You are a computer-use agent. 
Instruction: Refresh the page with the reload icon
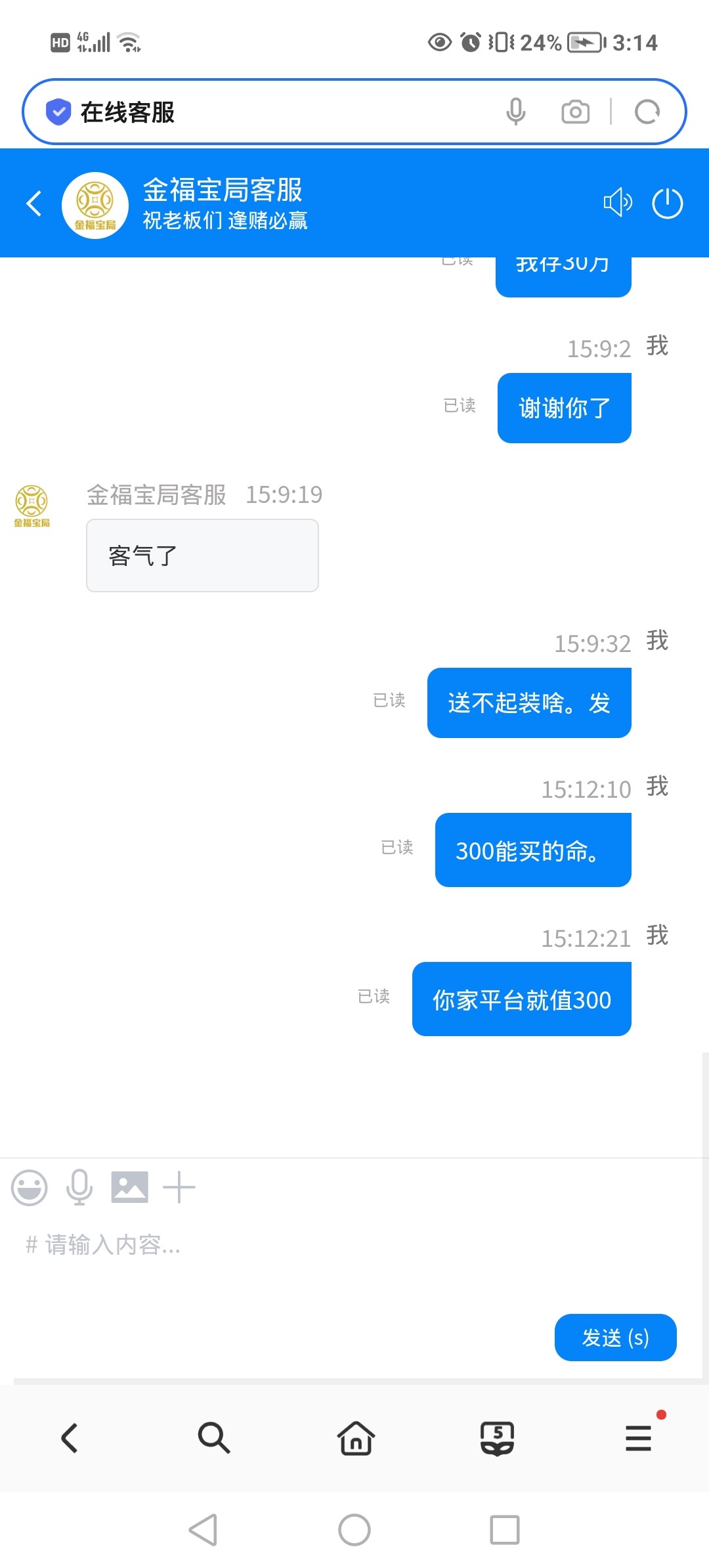coord(647,112)
